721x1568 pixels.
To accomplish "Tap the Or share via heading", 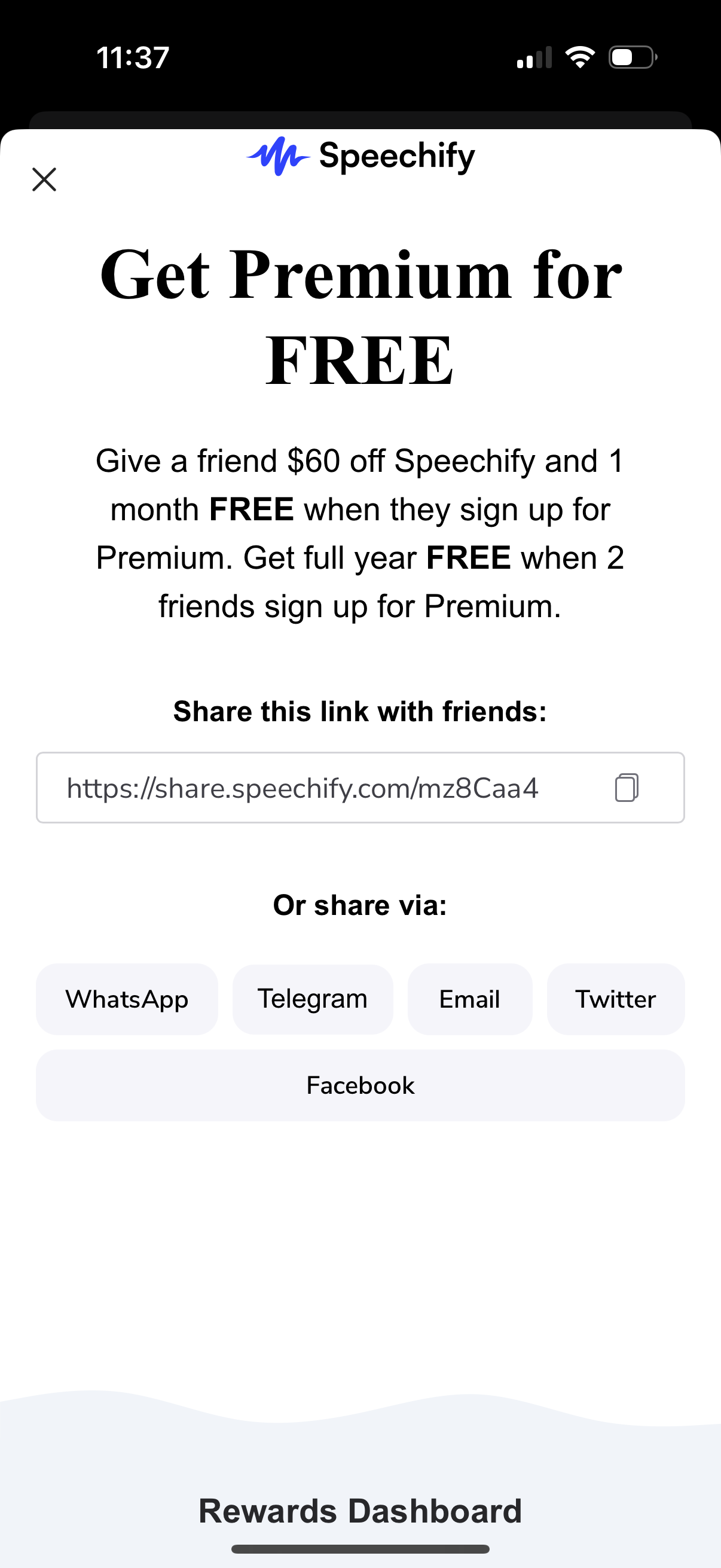I will point(360,905).
